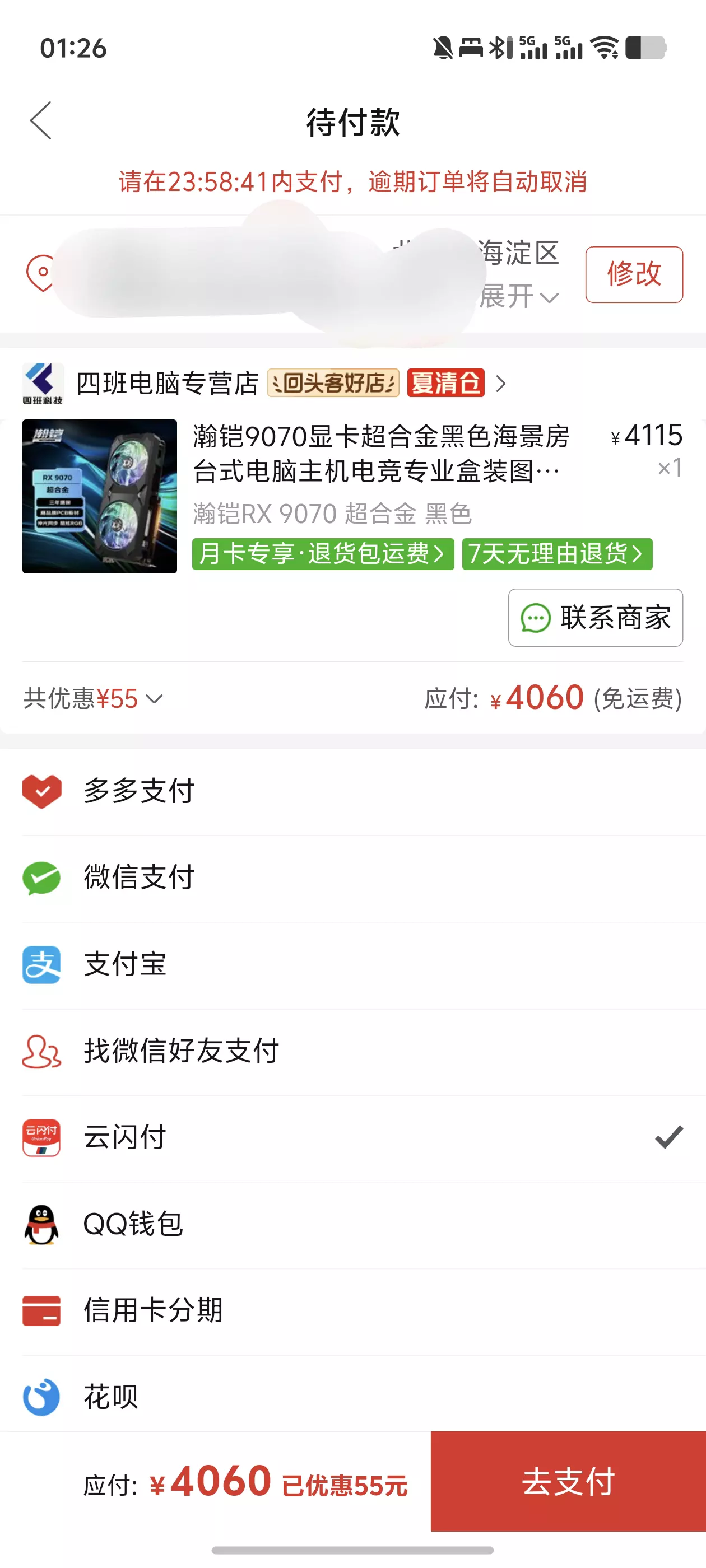Open the 瀚铠9070显卡 product thumbnail
This screenshot has width=706, height=1568.
[100, 496]
